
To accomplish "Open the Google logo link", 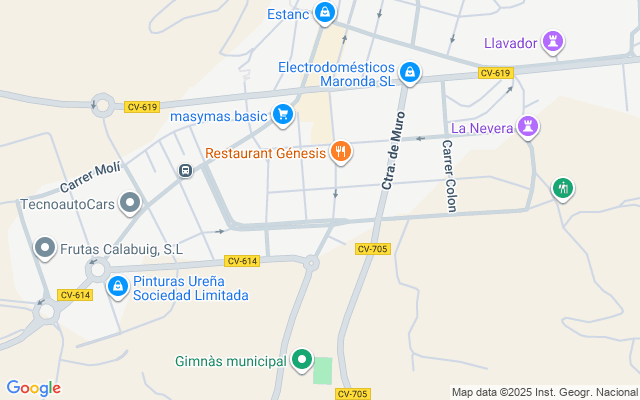I will pos(33,388).
